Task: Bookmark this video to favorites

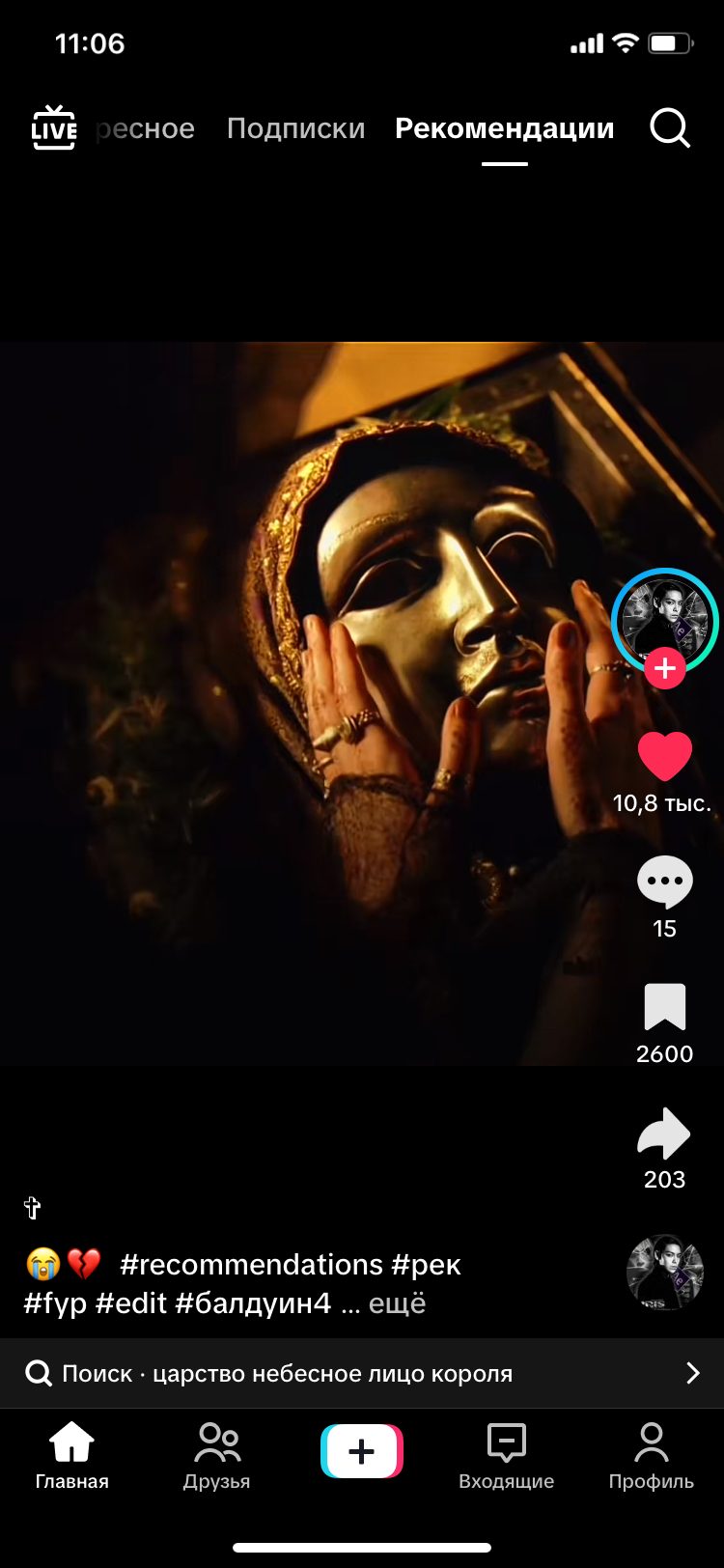Action: 664,1008
